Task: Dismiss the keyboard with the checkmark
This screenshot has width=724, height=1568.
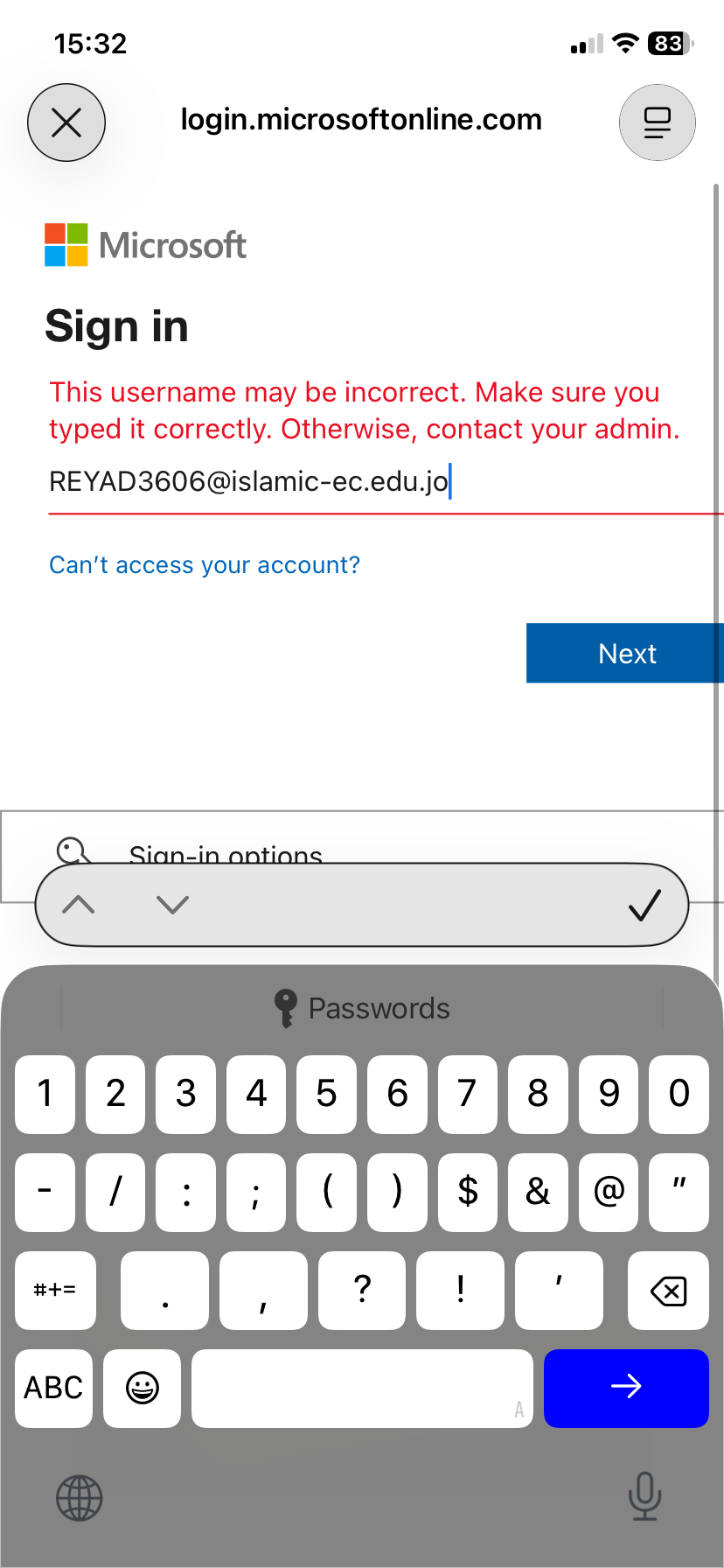Action: [644, 905]
